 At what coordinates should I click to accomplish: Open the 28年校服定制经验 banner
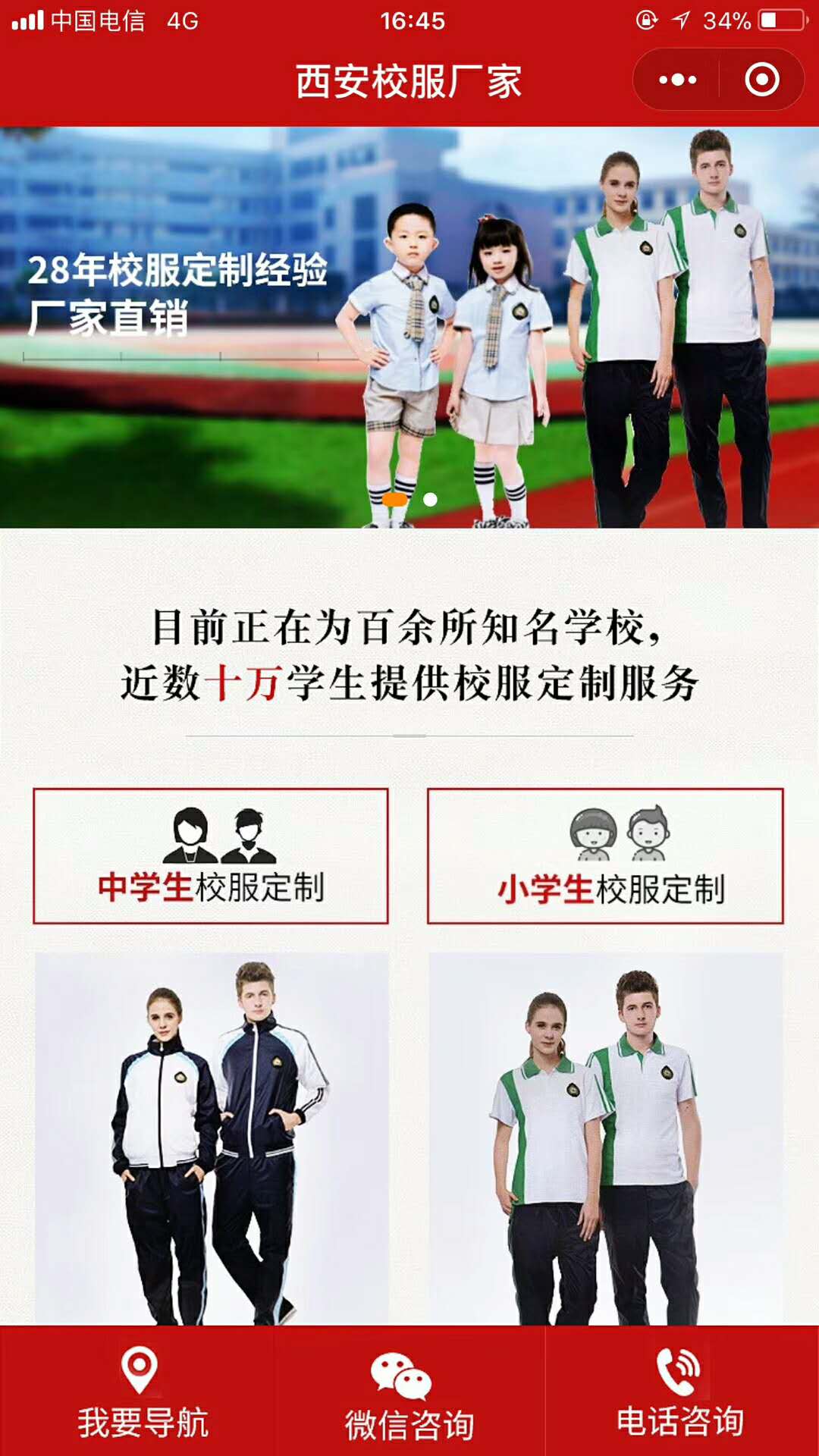(409, 326)
